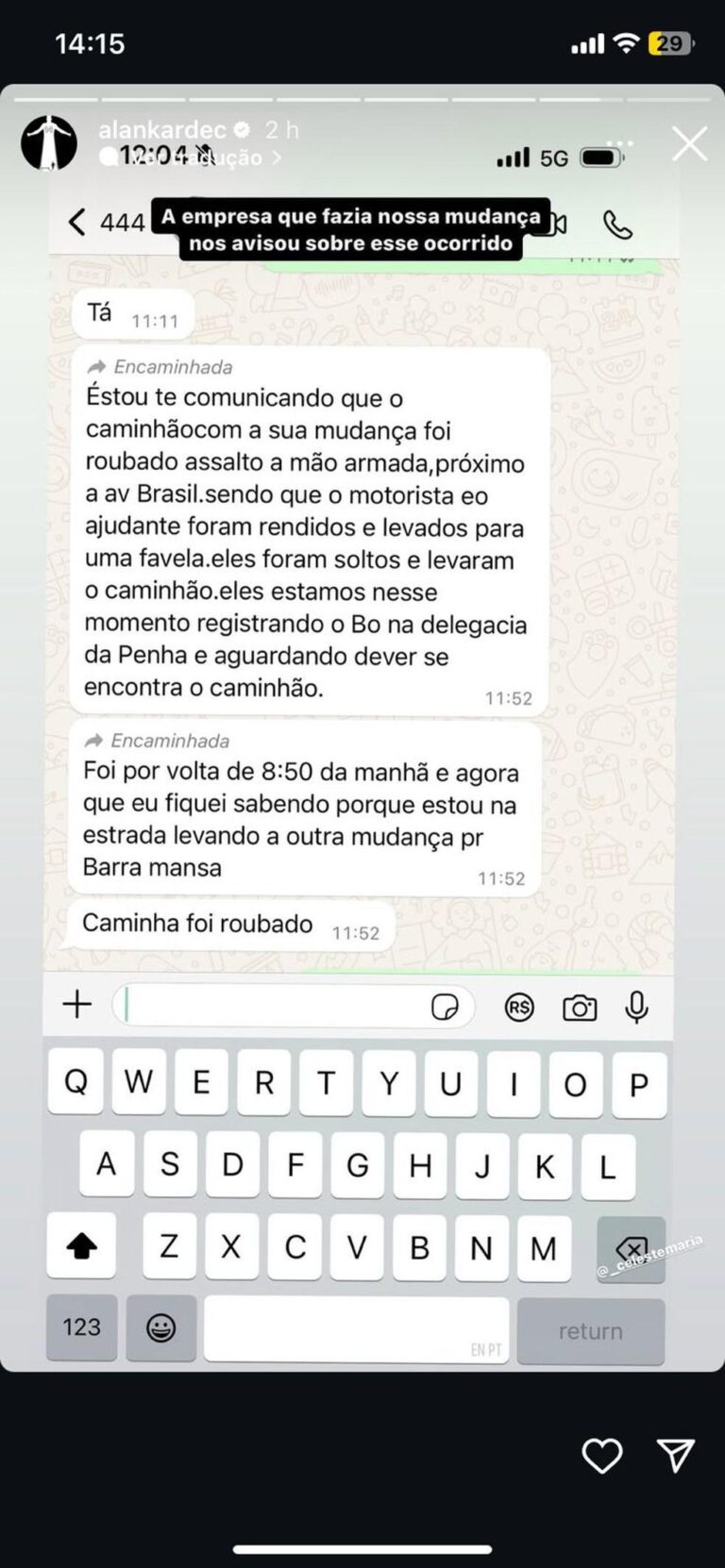The height and width of the screenshot is (1568, 725).
Task: Tap EN PT to switch keyboard language
Action: click(x=484, y=1349)
